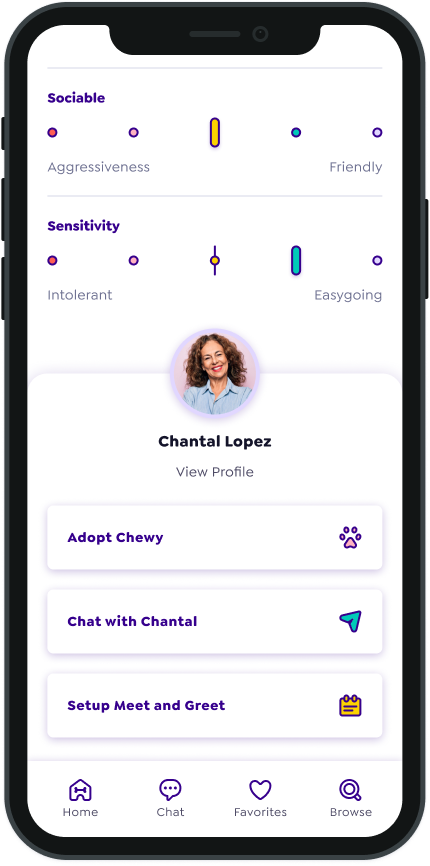Switch to the Browse tab
The height and width of the screenshot is (866, 430).
(351, 798)
